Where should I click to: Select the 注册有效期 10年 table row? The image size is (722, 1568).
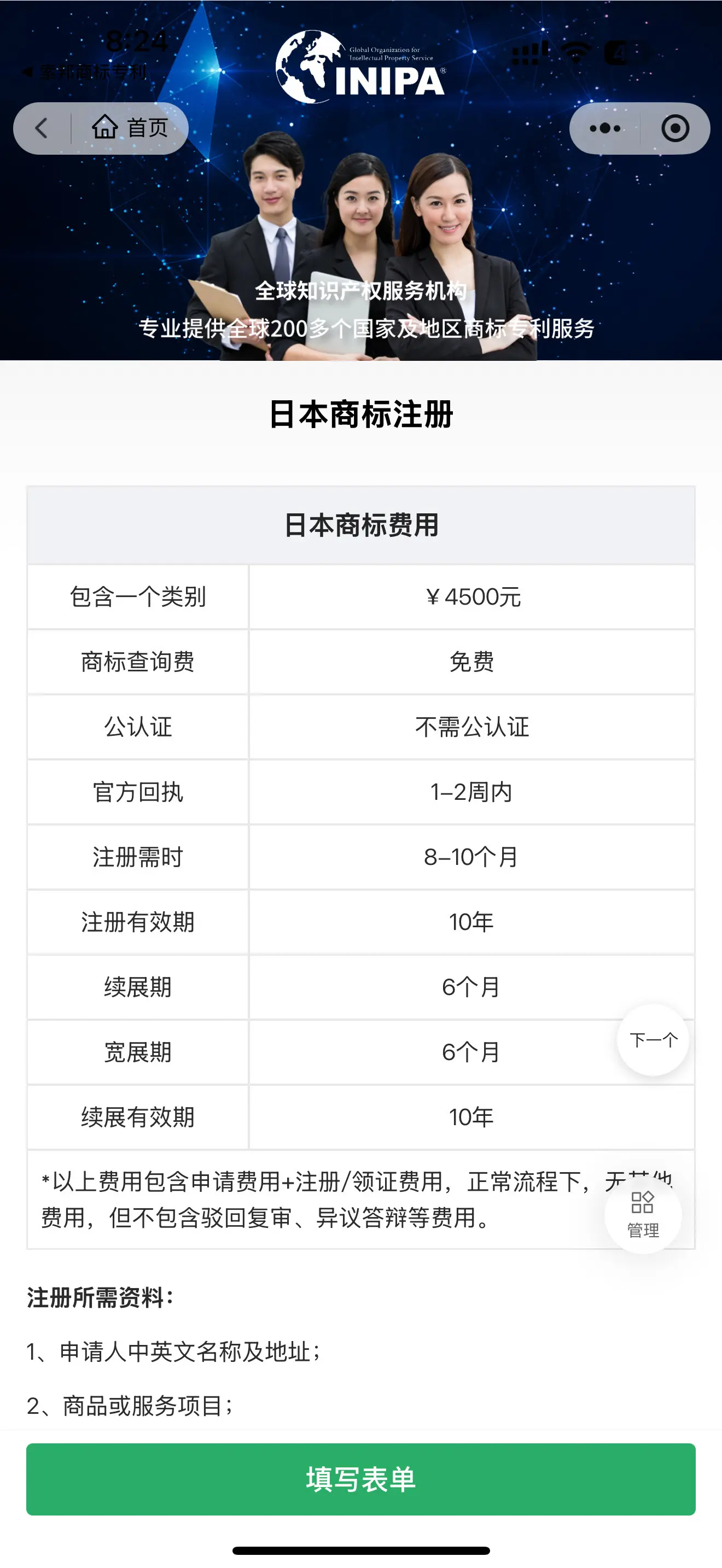361,922
